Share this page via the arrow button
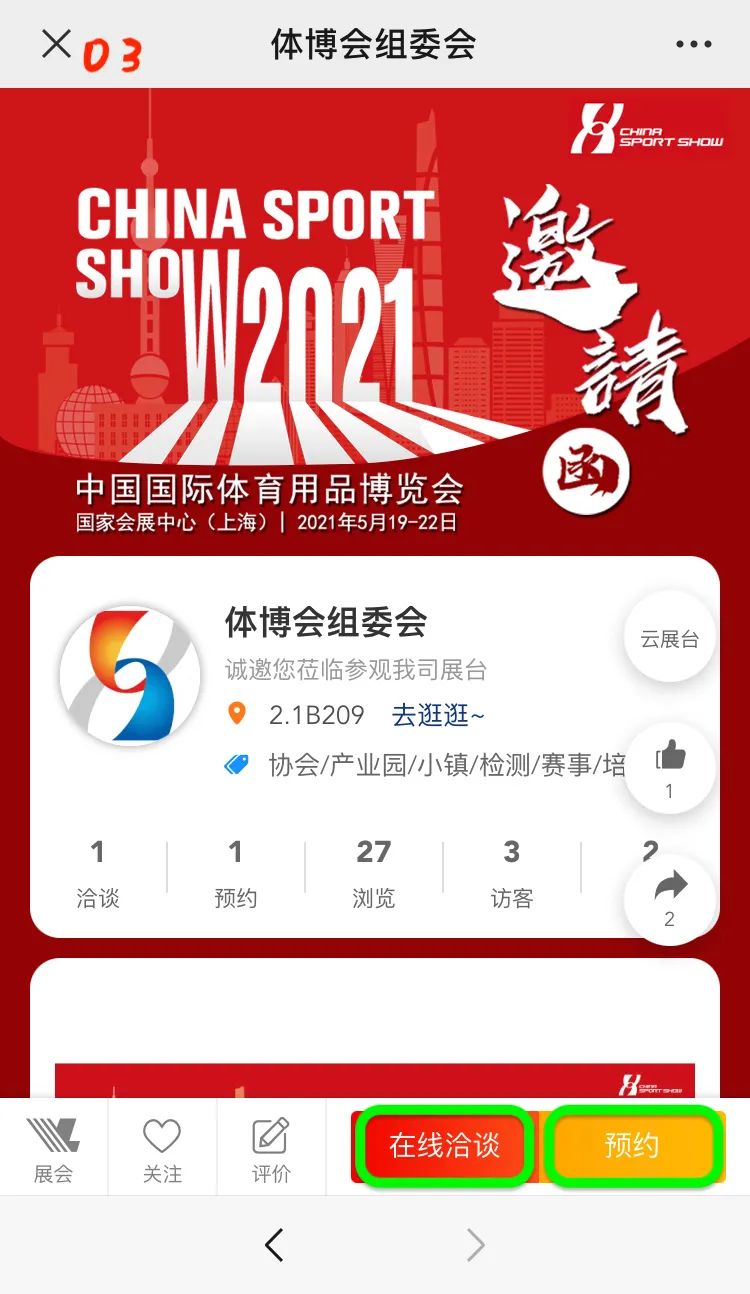The height and width of the screenshot is (1294, 750). click(669, 899)
